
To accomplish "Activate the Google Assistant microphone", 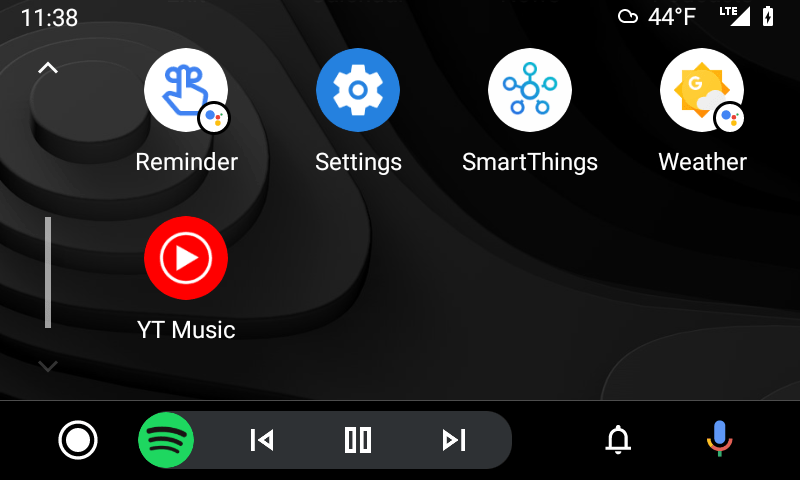I will click(719, 440).
